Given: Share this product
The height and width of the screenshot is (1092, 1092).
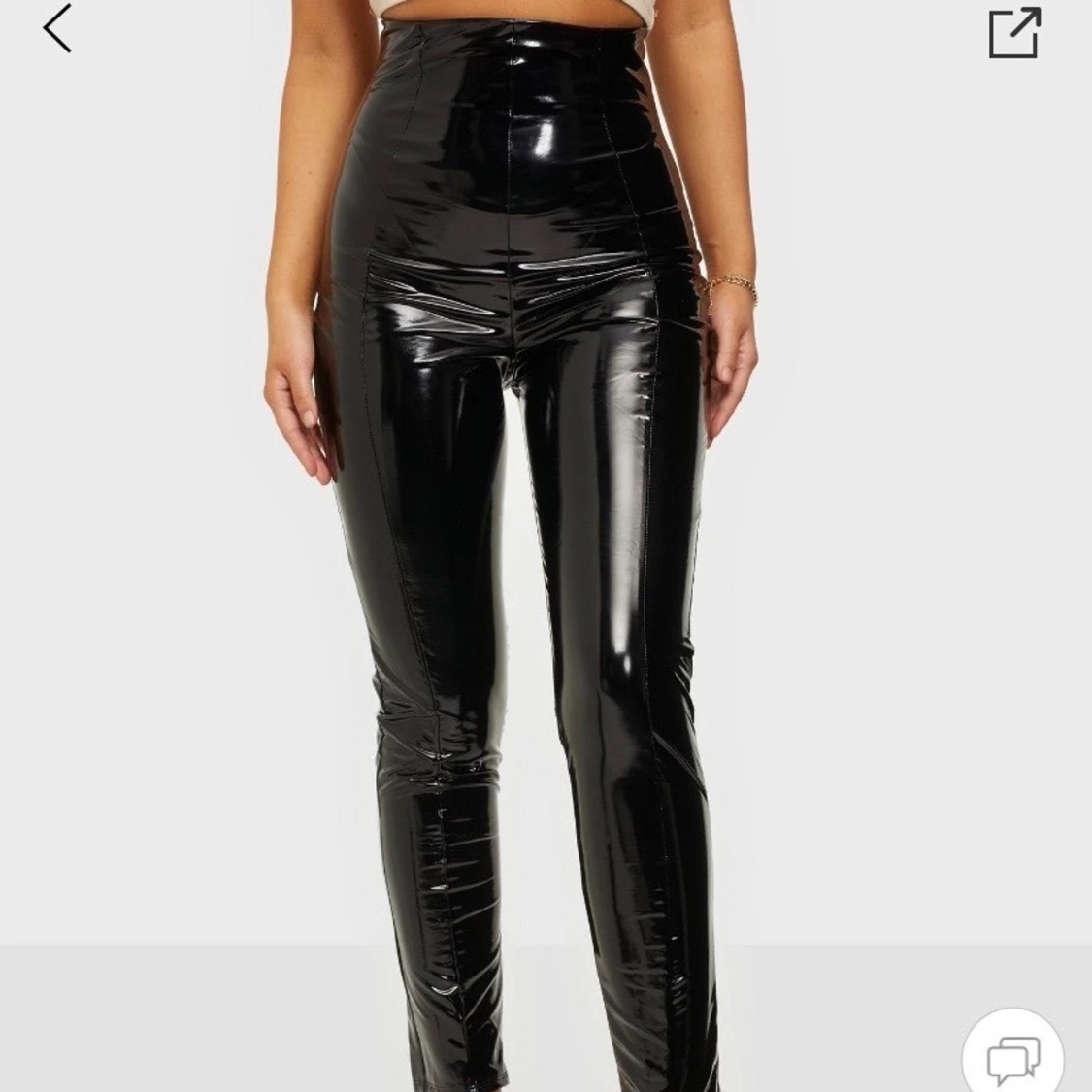Looking at the screenshot, I should [1014, 32].
